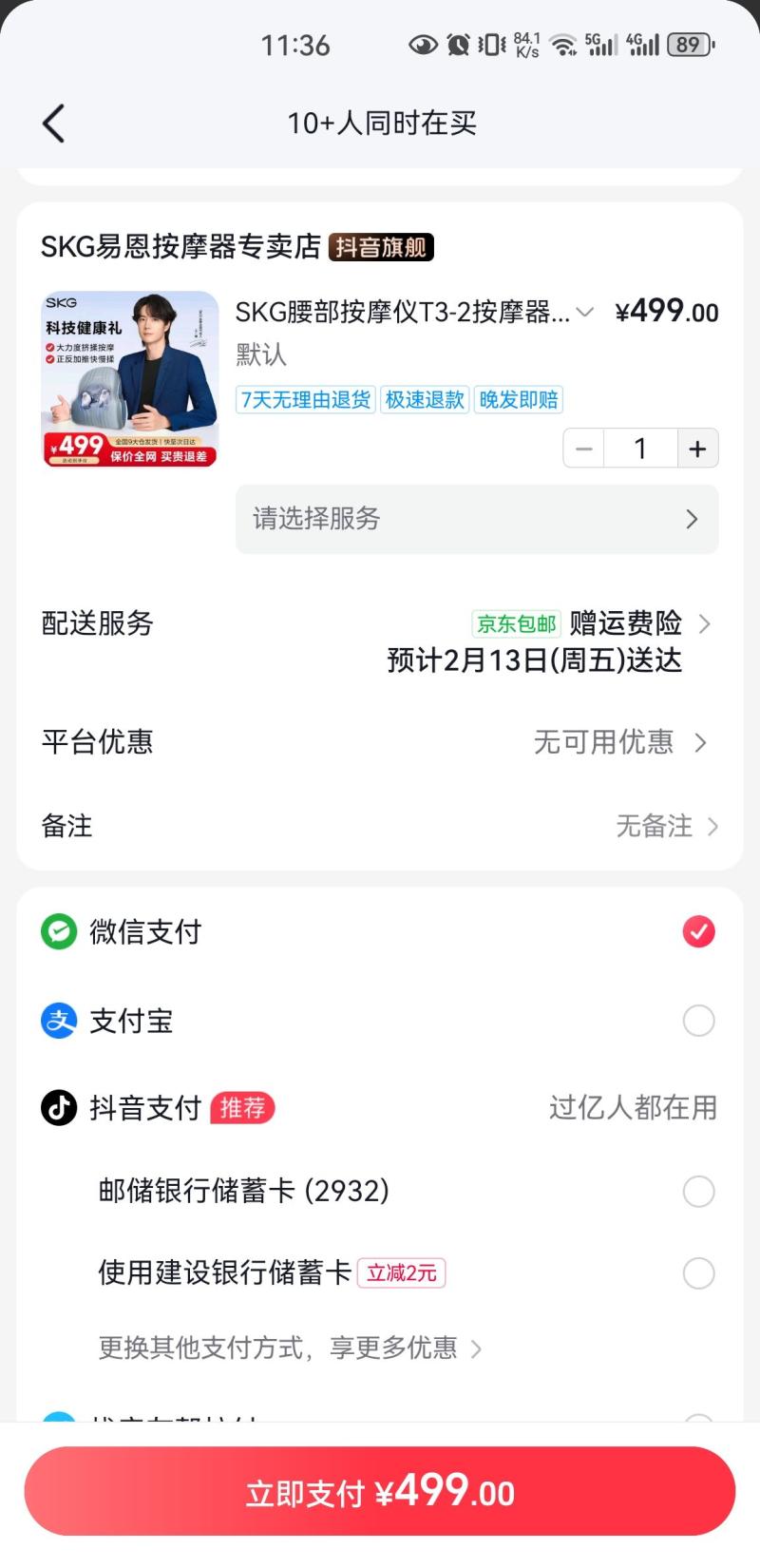Increase the quantity with the plus button
Screen dimensions: 760x1568
coord(697,449)
